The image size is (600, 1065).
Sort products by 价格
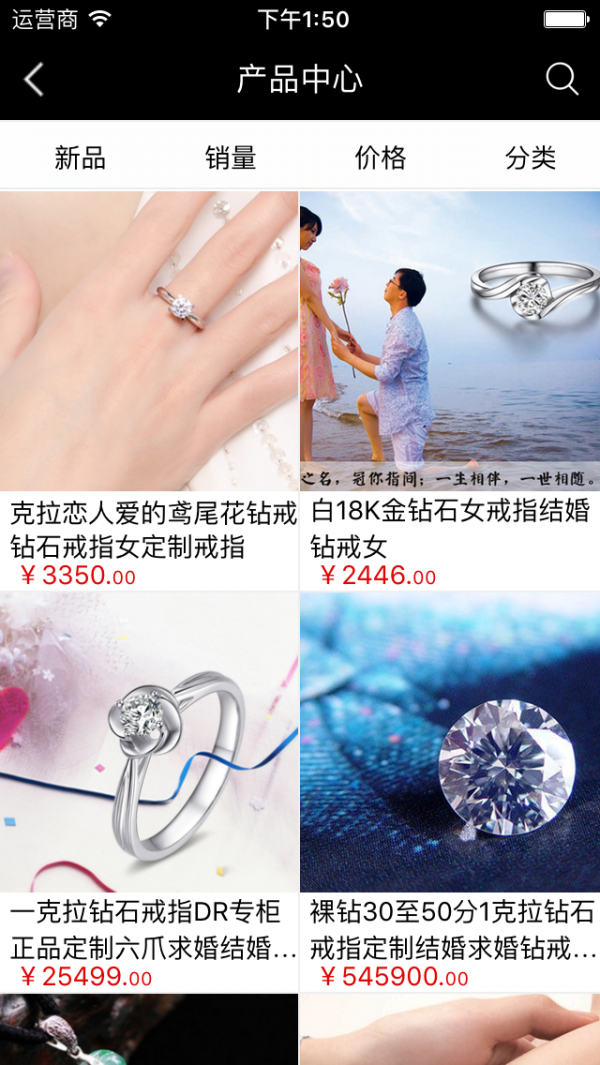tap(381, 158)
